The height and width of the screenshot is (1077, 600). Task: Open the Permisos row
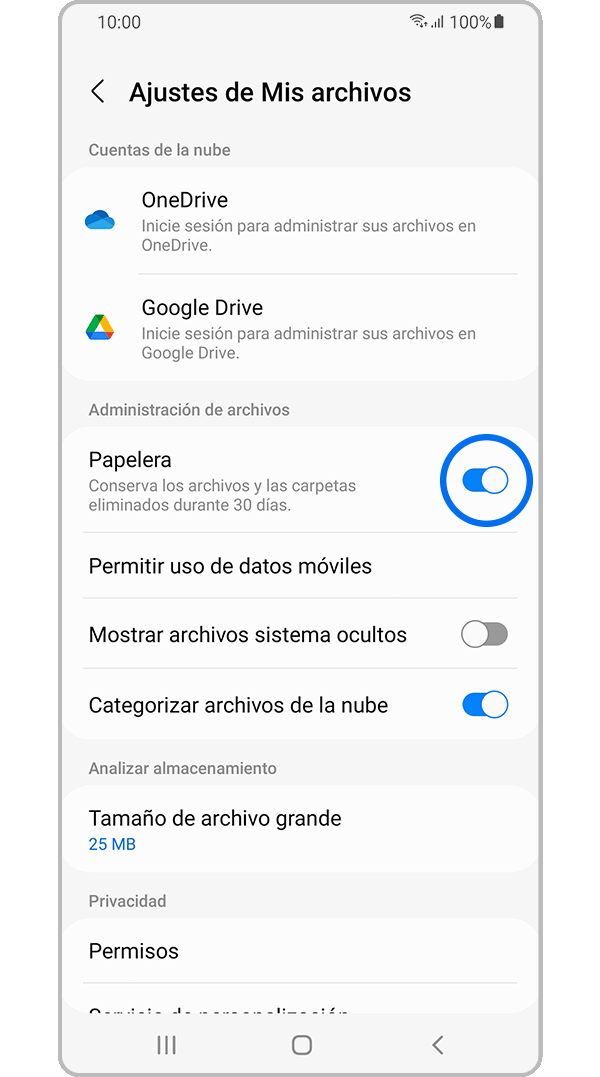[300, 951]
